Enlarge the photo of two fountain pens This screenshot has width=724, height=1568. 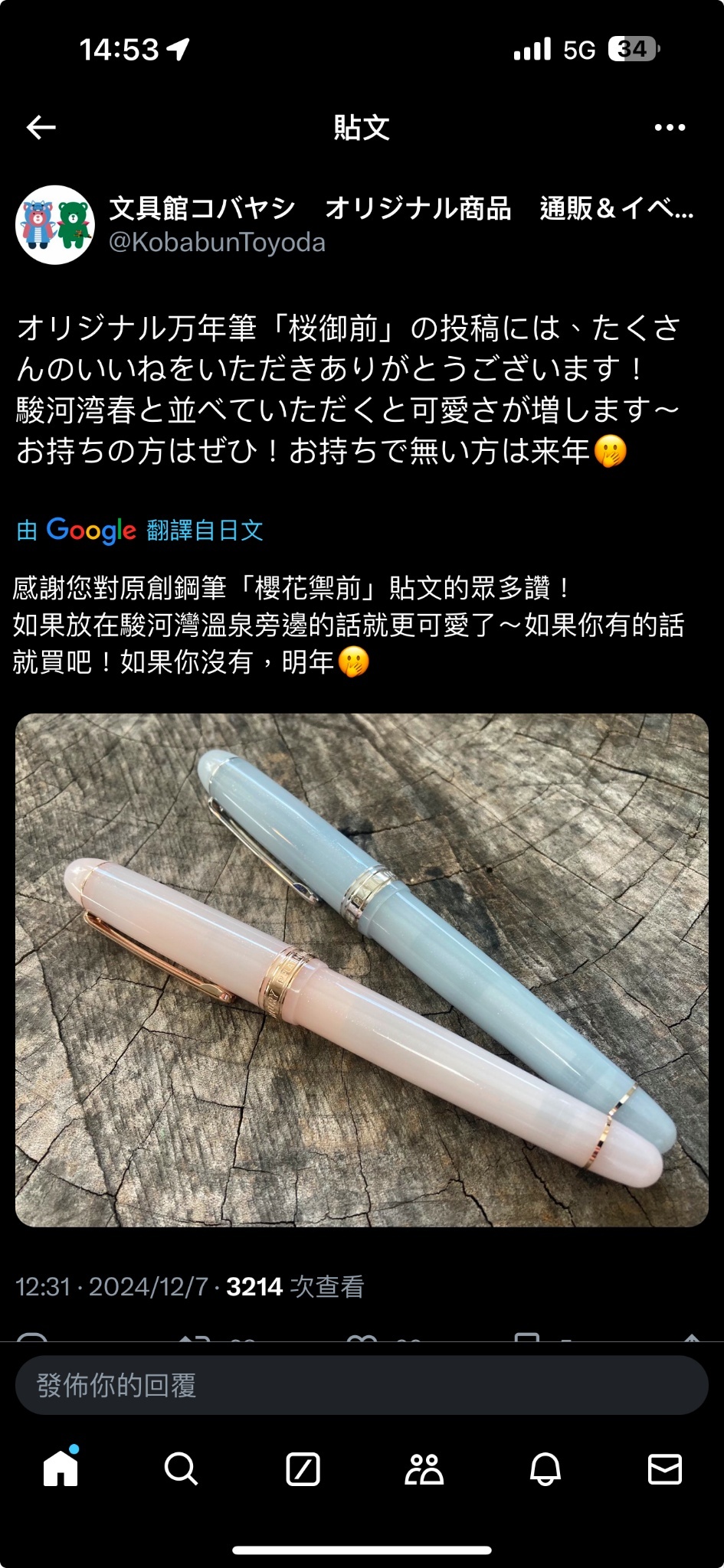click(362, 970)
